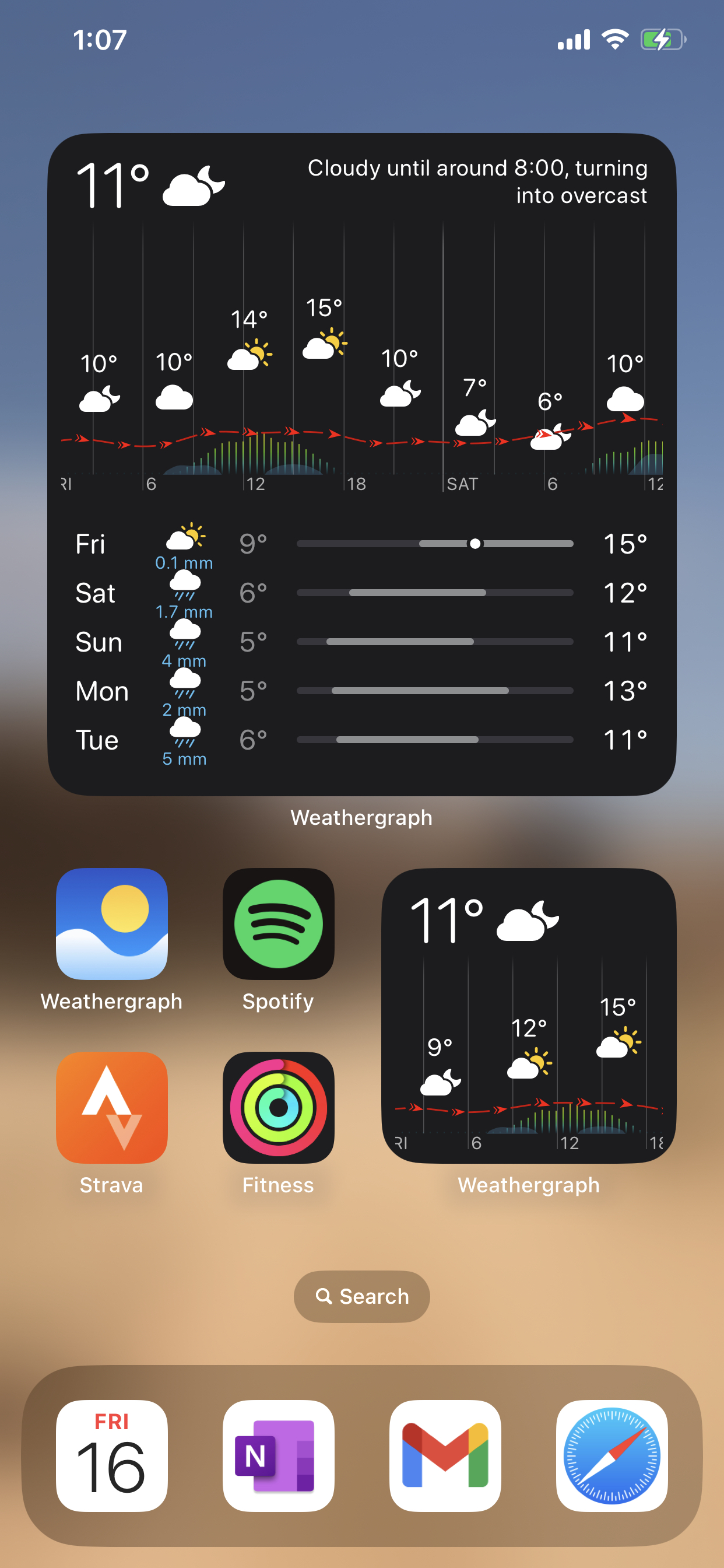
Task: Select Tuesday's forecast row
Action: [x=361, y=739]
